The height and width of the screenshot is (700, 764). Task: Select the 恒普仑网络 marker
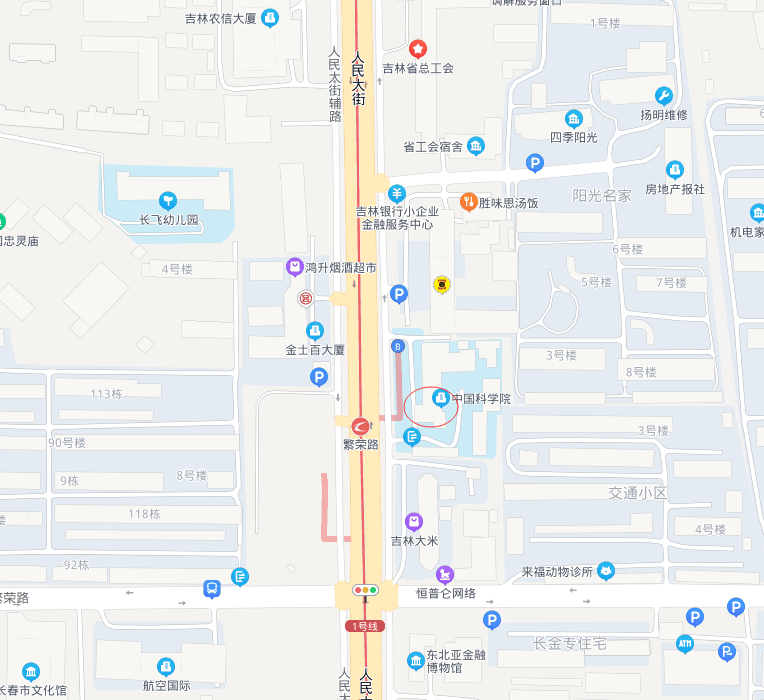[x=444, y=574]
